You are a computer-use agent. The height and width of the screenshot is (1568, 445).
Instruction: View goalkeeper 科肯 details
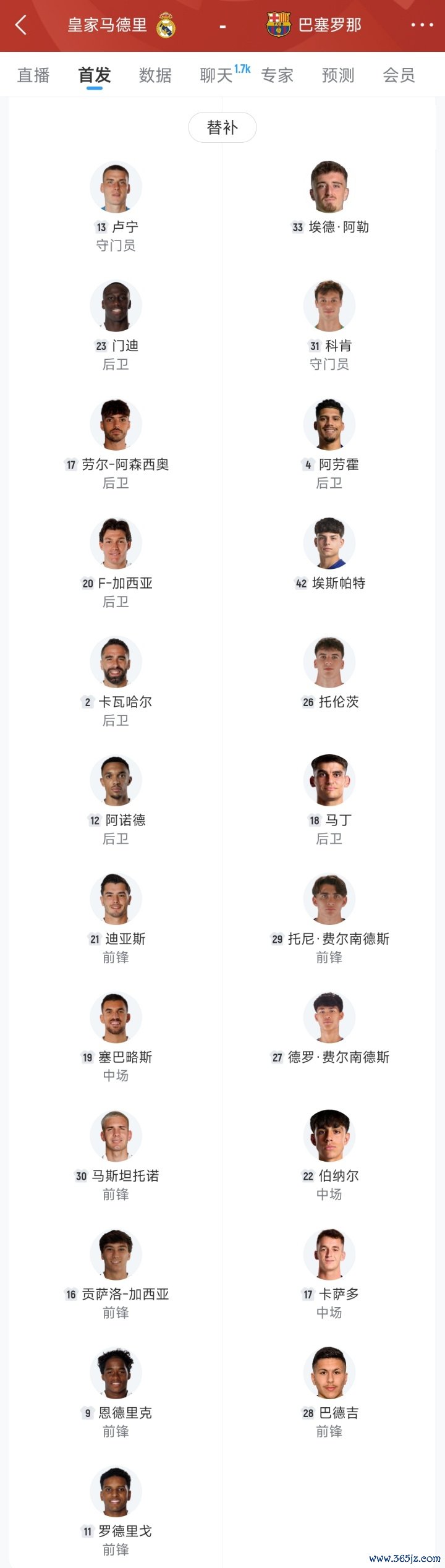329,306
